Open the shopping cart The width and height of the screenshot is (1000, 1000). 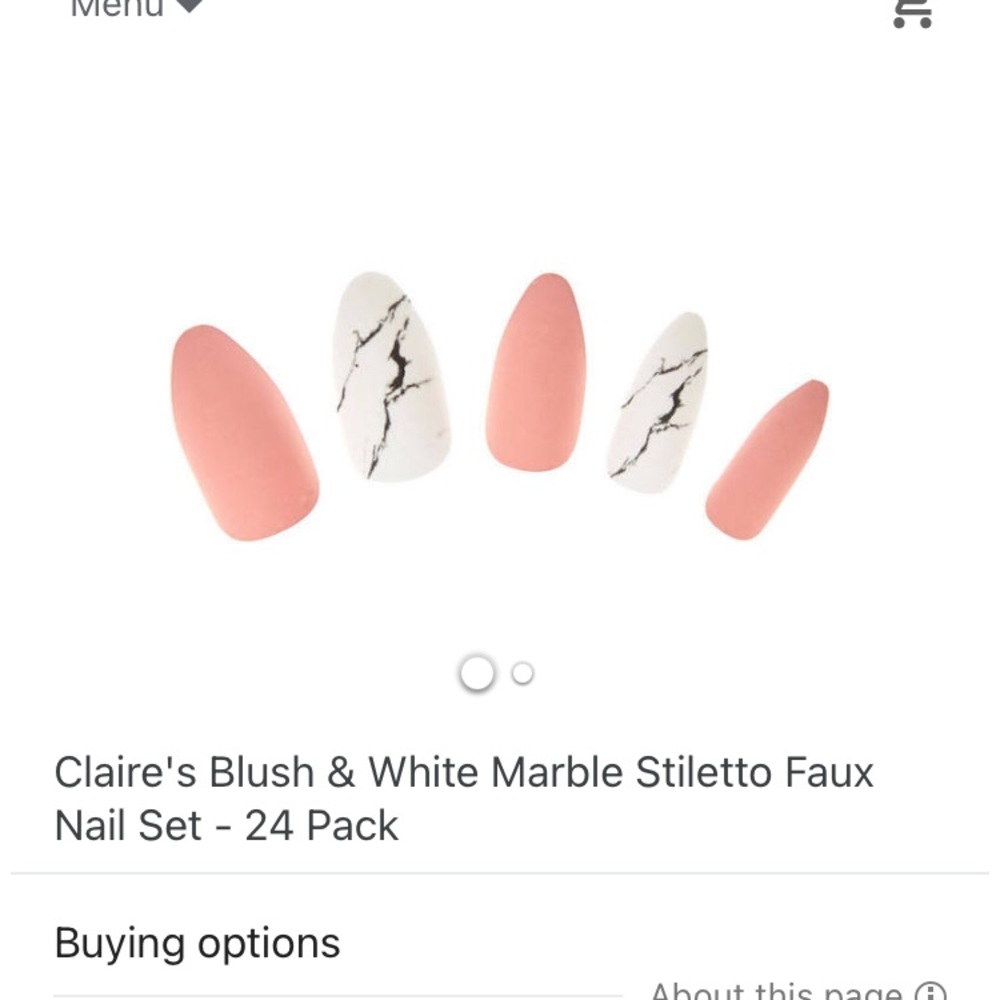[911, 10]
